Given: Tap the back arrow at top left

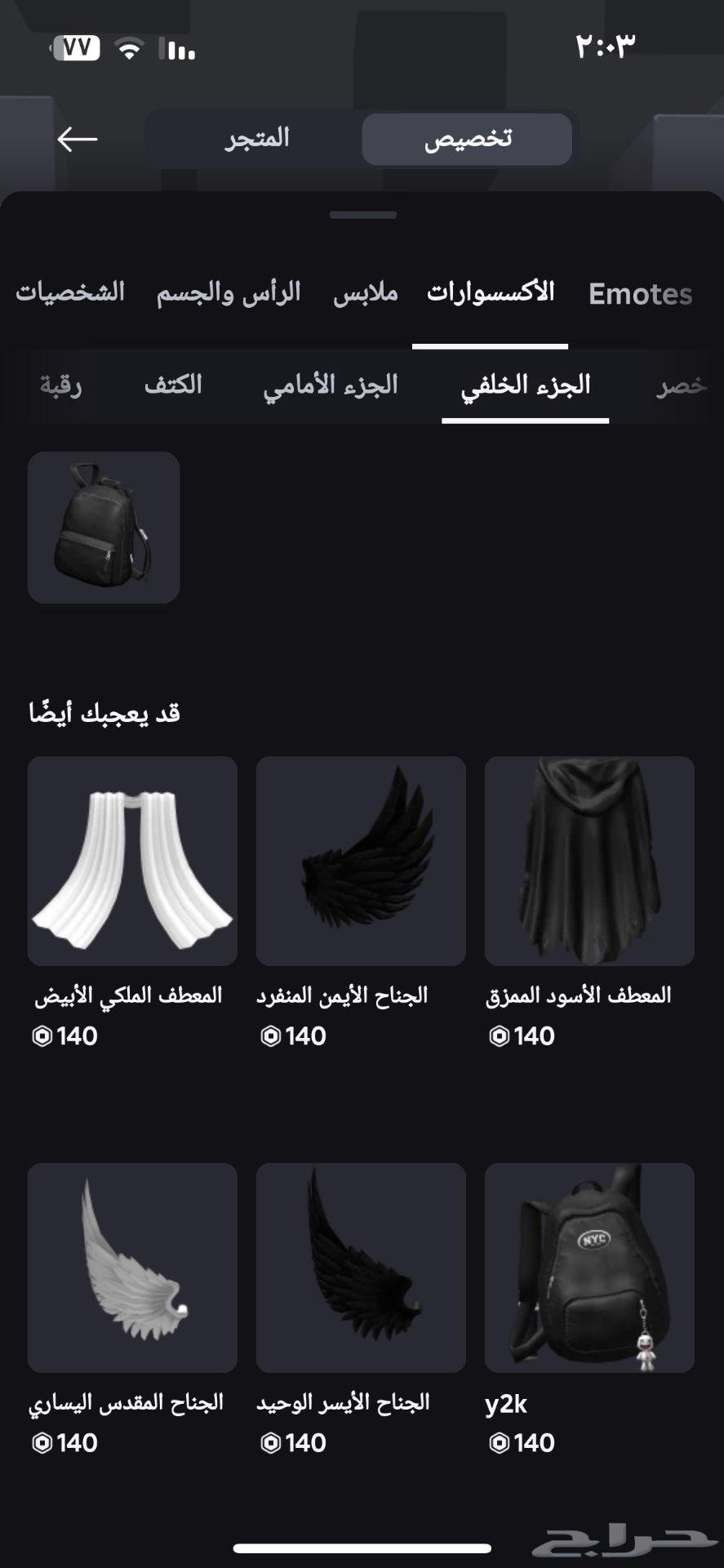Looking at the screenshot, I should tap(78, 138).
